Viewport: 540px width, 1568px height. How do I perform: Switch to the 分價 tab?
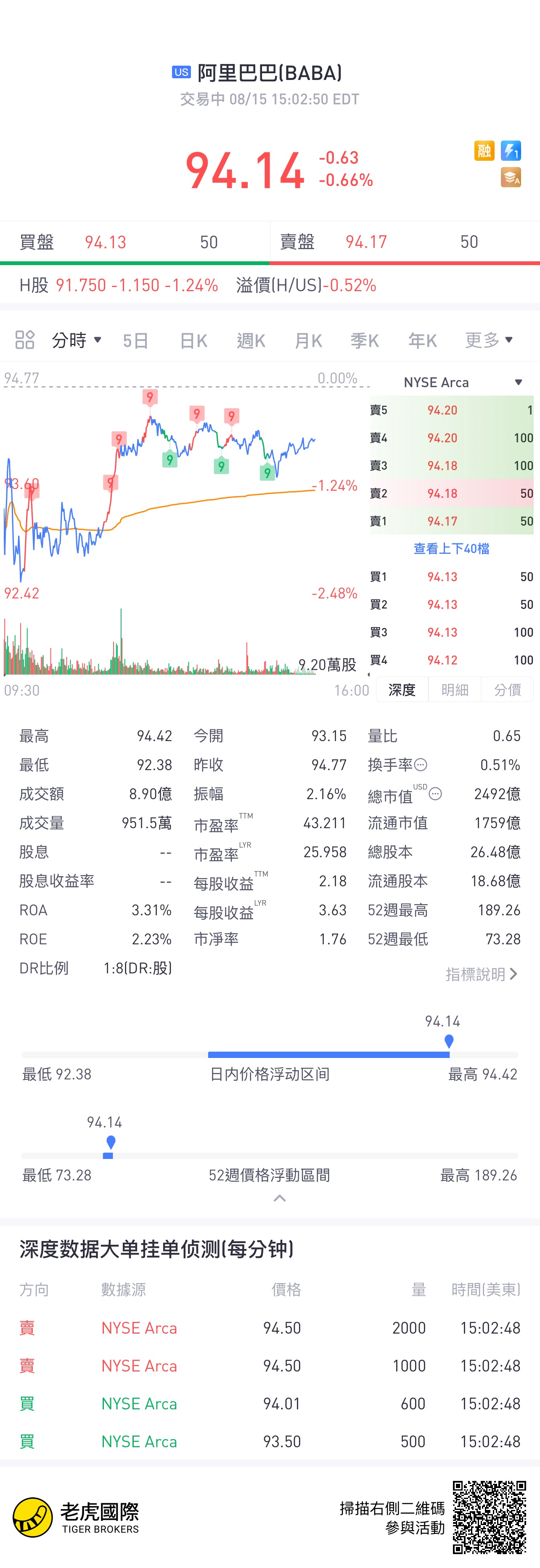(507, 690)
